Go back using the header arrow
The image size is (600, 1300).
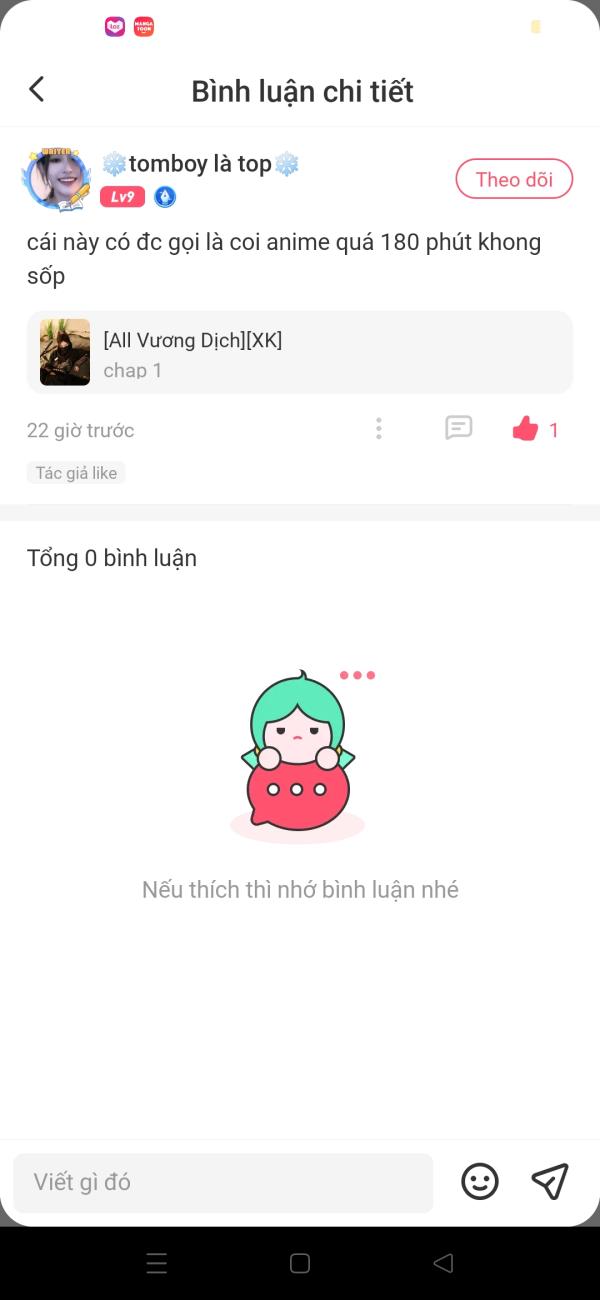(x=37, y=90)
